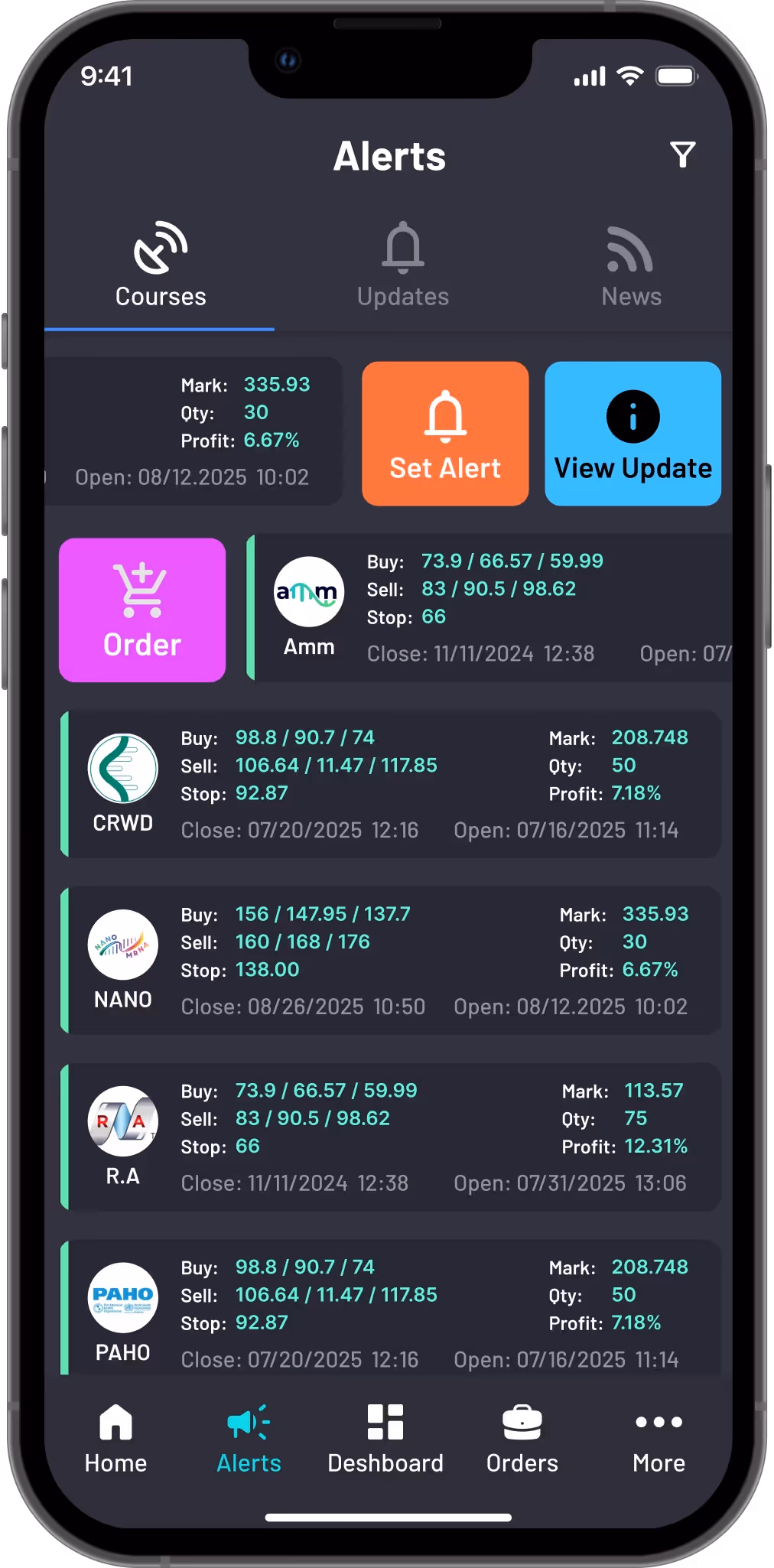Open the R.A alert card
Screen dimensions: 774x1568
click(x=390, y=1137)
